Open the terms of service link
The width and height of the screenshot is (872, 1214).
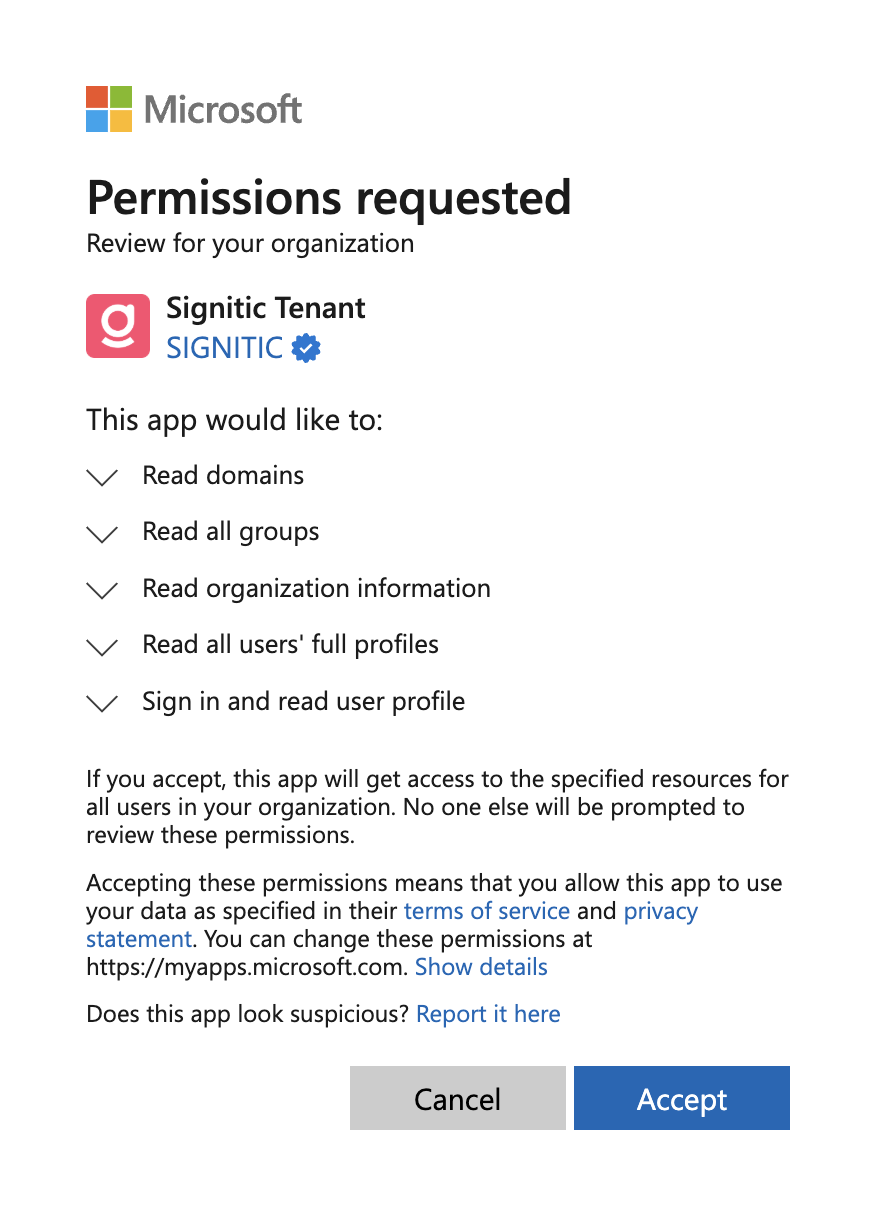coord(486,911)
